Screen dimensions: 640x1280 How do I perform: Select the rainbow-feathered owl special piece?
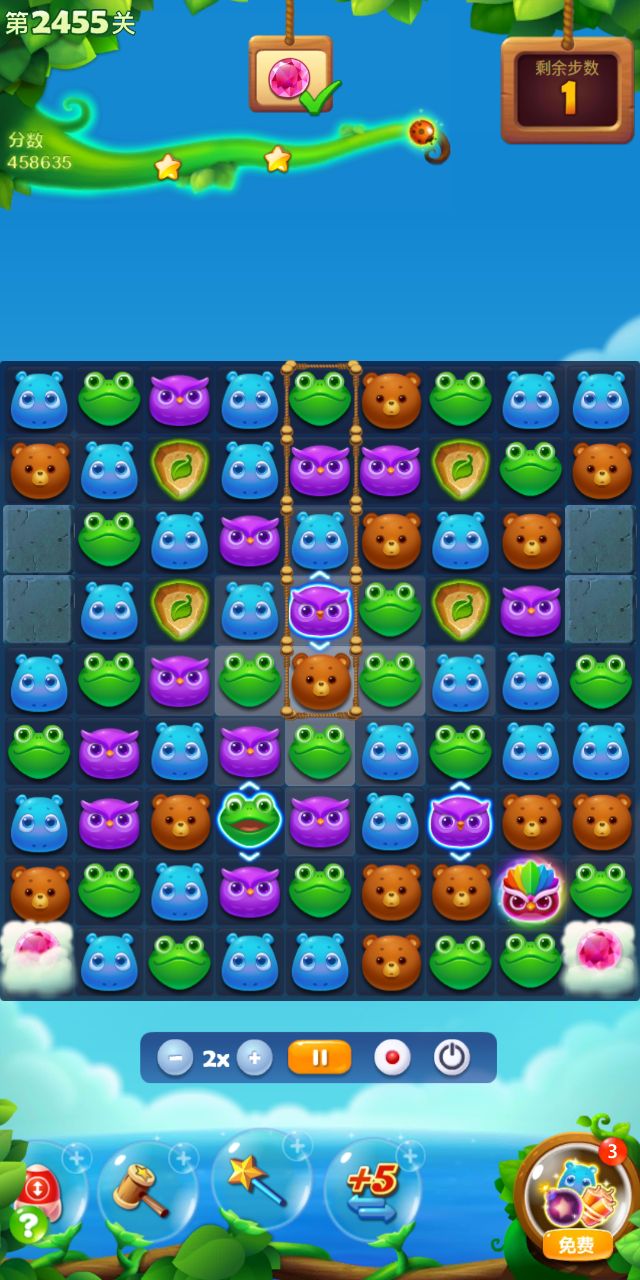pyautogui.click(x=530, y=890)
